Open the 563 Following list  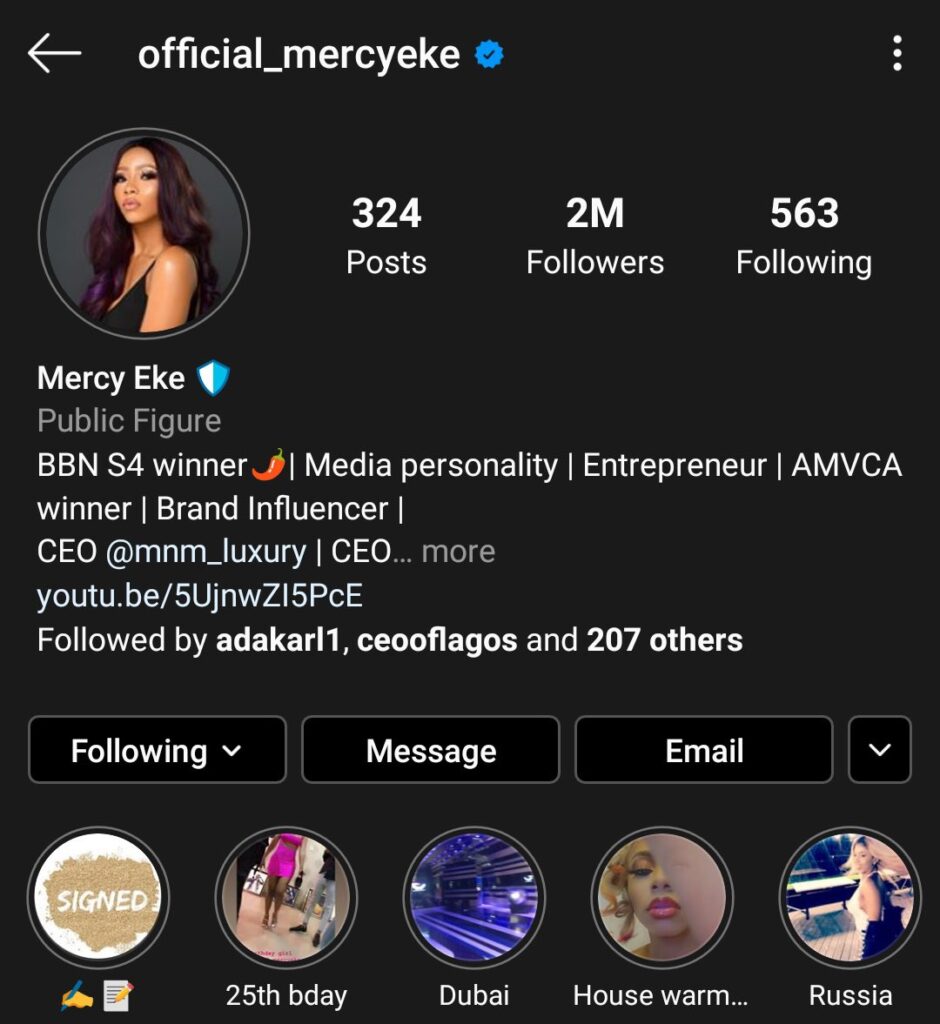click(x=803, y=236)
